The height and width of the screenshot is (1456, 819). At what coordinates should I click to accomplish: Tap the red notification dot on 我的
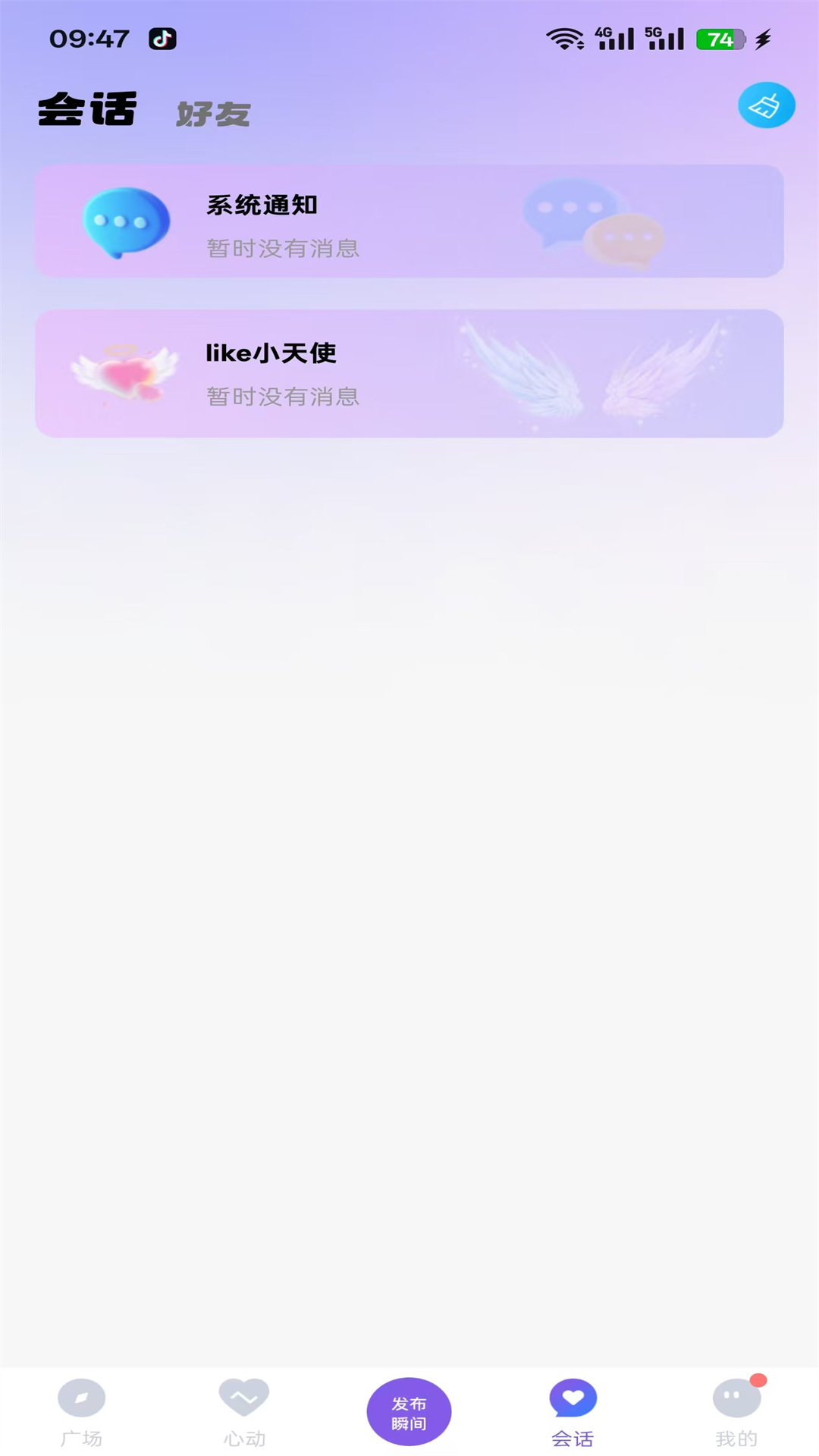pos(758,1382)
